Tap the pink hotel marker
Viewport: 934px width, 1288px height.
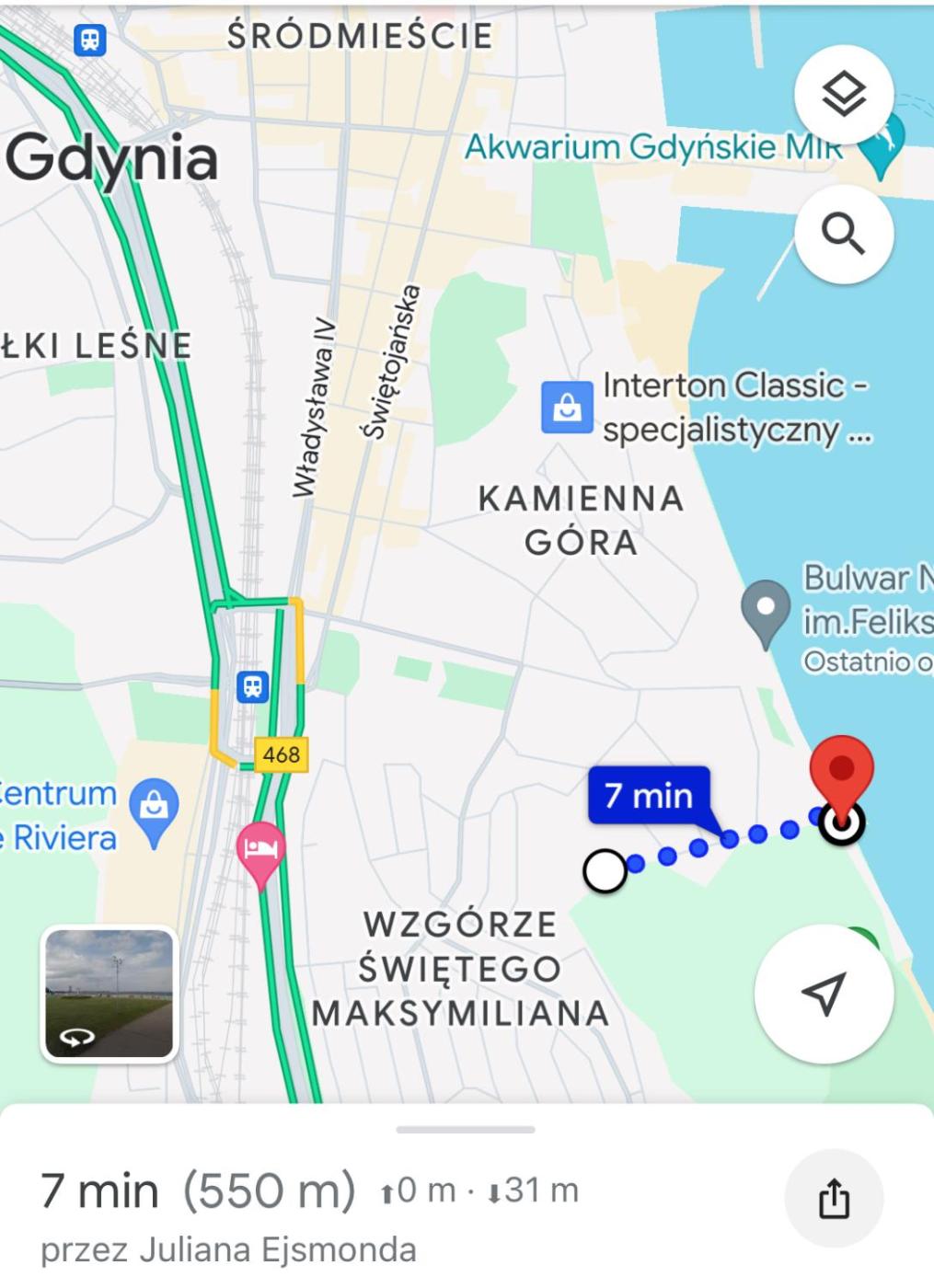coord(261,850)
